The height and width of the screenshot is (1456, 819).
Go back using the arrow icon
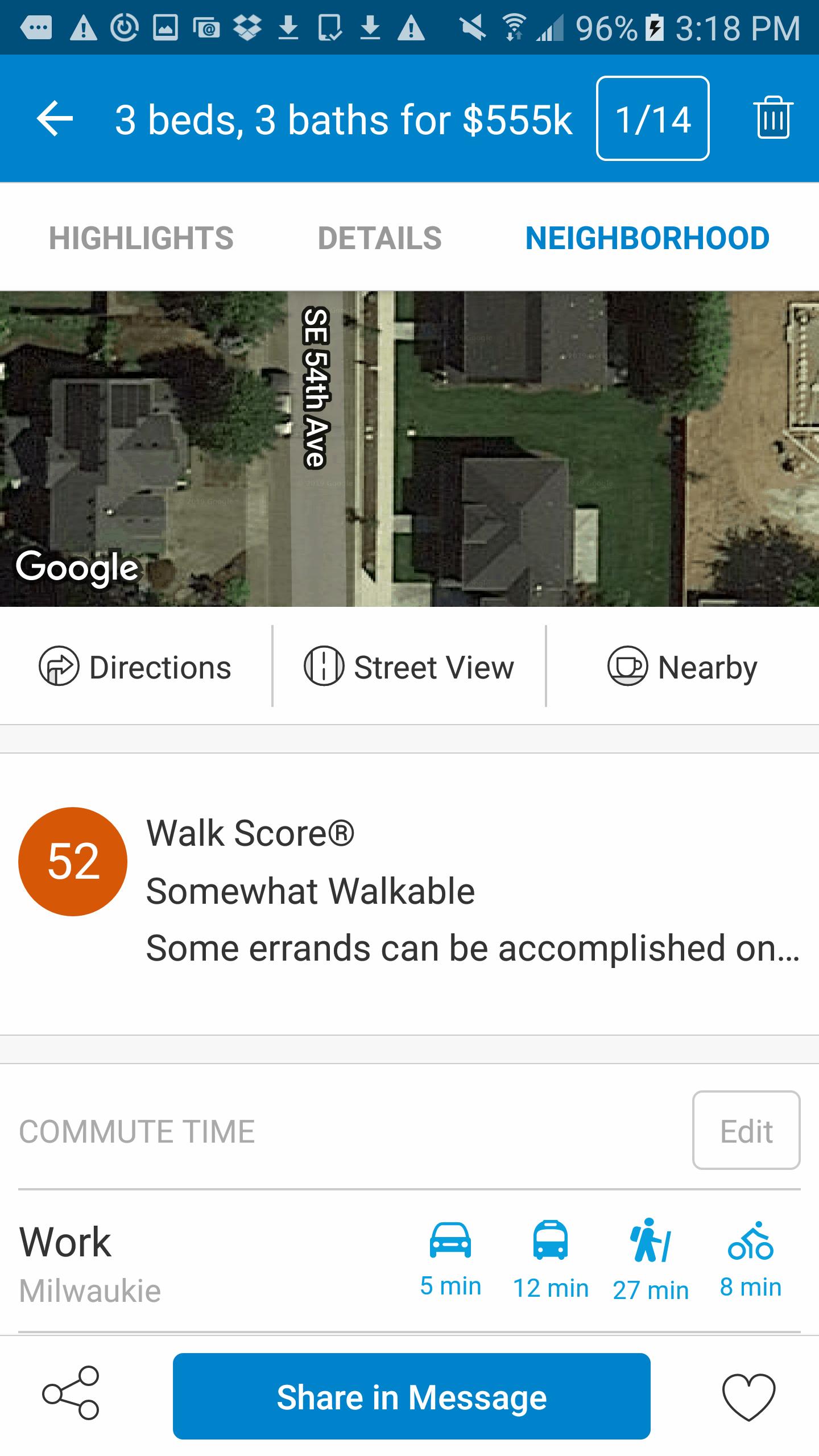pos(55,118)
